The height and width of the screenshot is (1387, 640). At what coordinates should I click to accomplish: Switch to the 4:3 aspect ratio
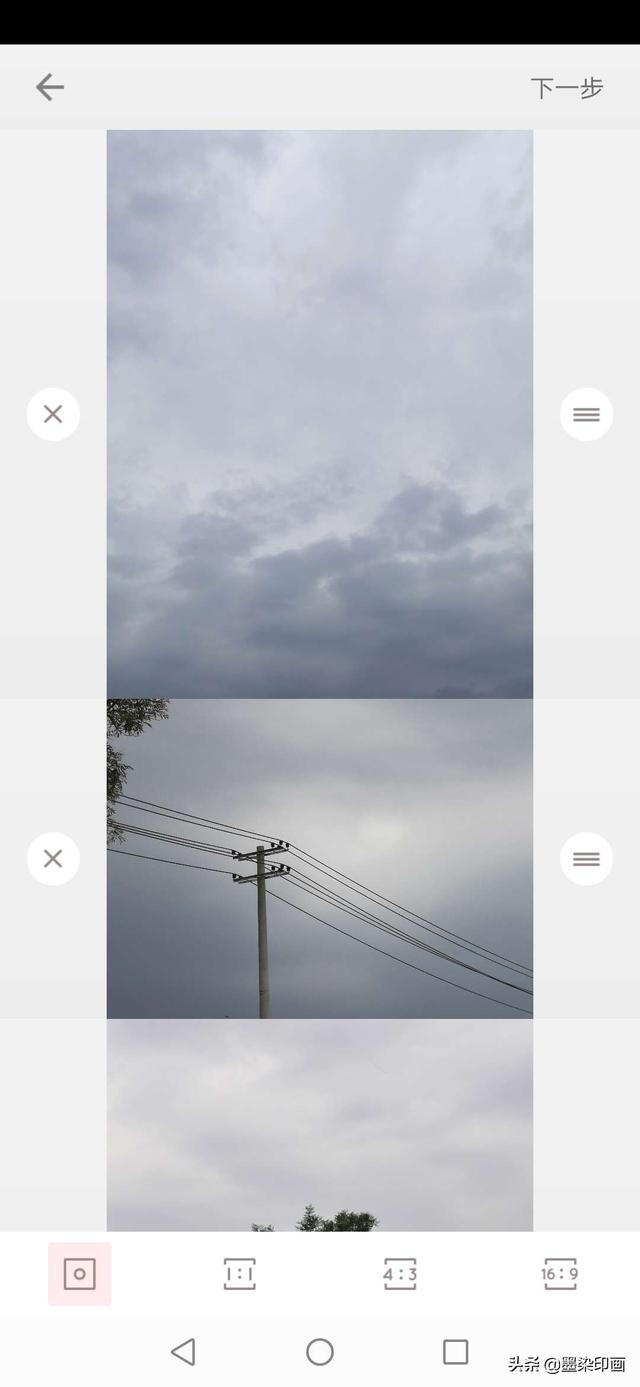(x=400, y=1274)
